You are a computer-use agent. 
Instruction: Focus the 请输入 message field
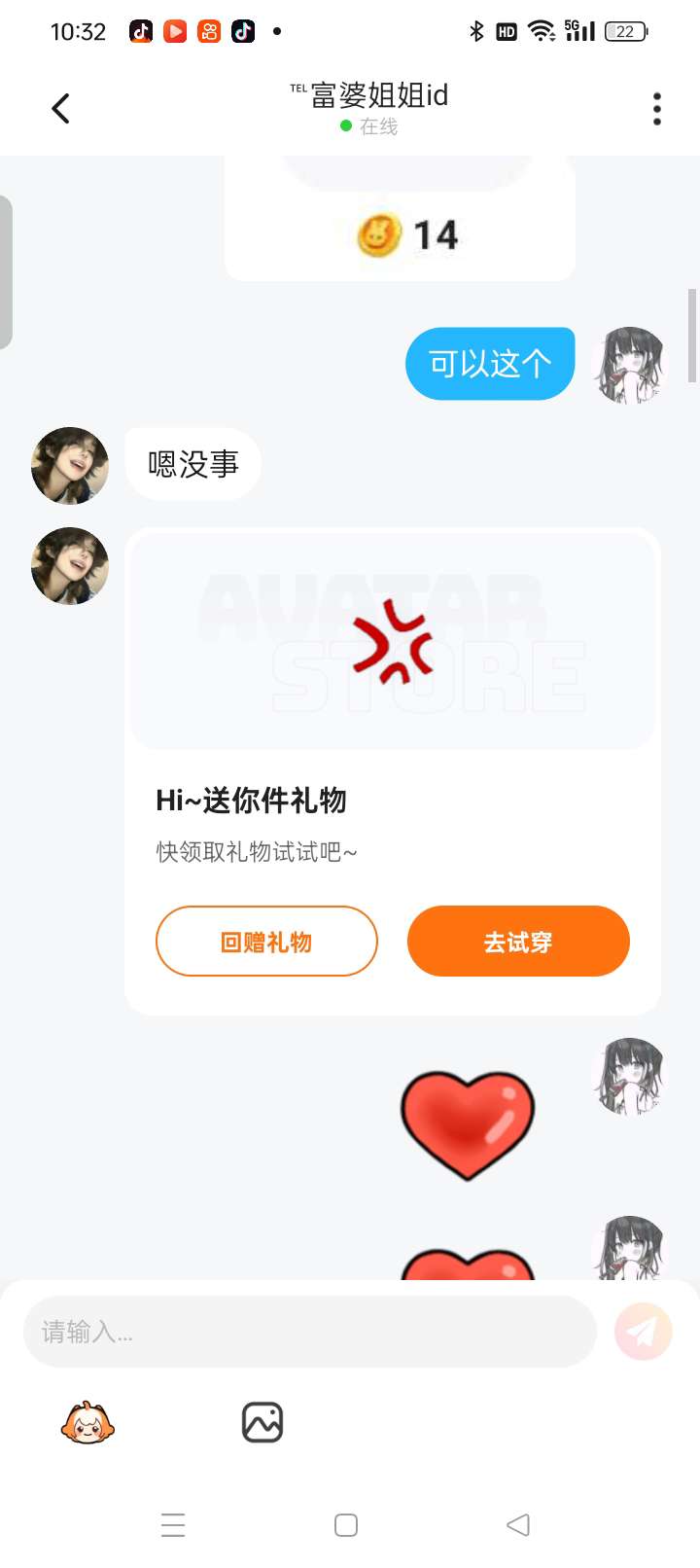309,1332
